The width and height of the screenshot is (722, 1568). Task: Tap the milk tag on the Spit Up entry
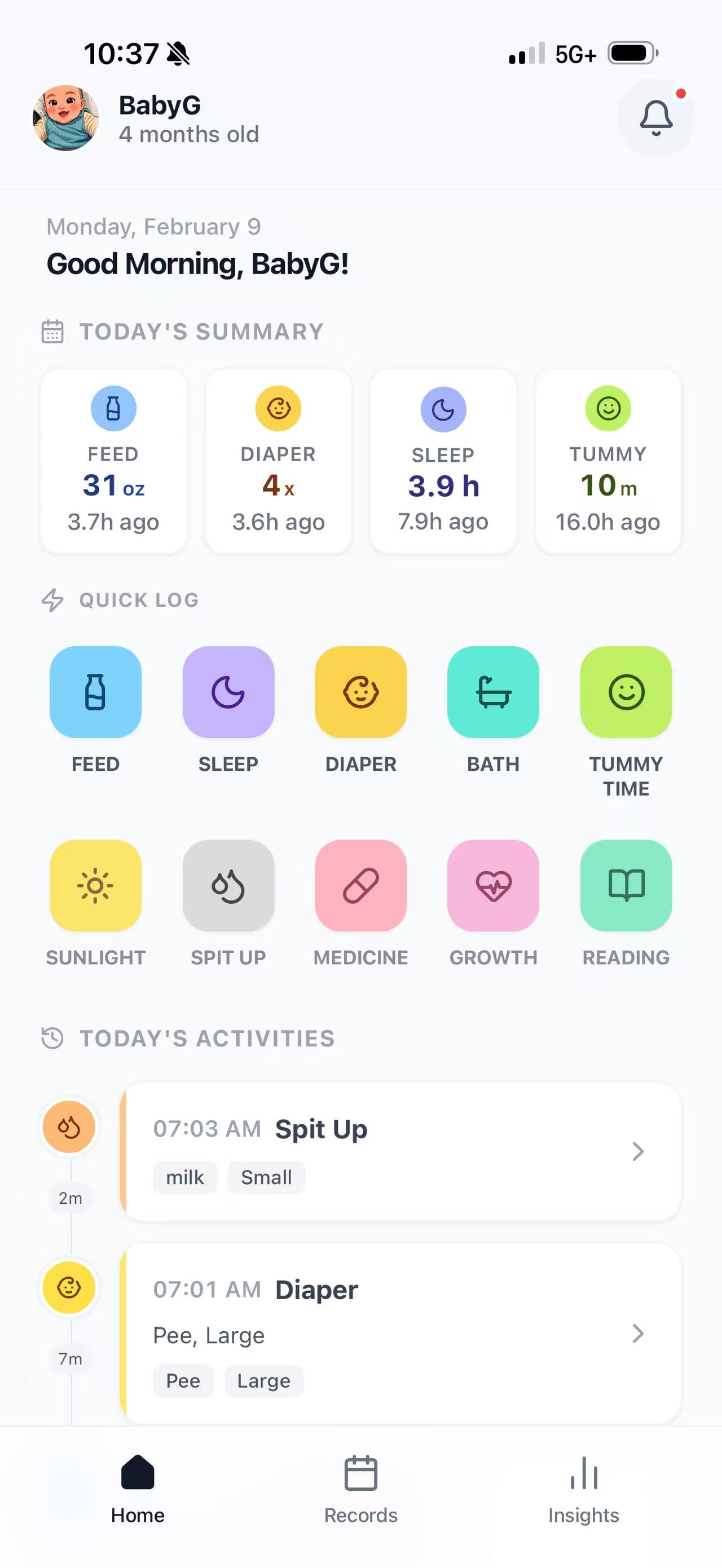pos(184,1177)
